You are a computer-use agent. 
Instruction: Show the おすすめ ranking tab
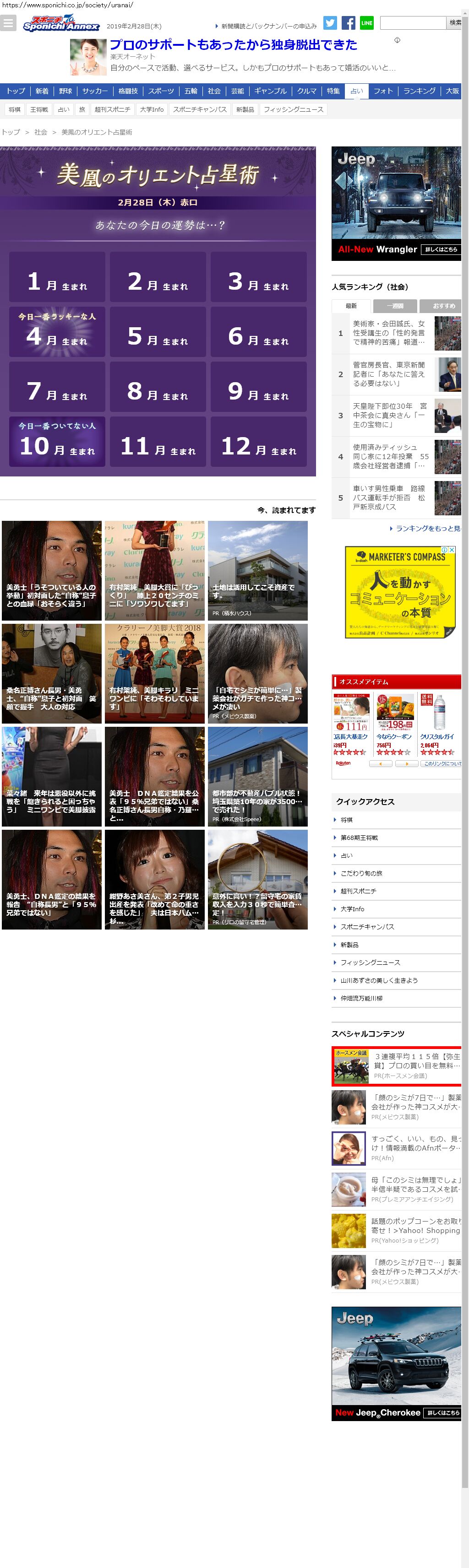click(443, 306)
